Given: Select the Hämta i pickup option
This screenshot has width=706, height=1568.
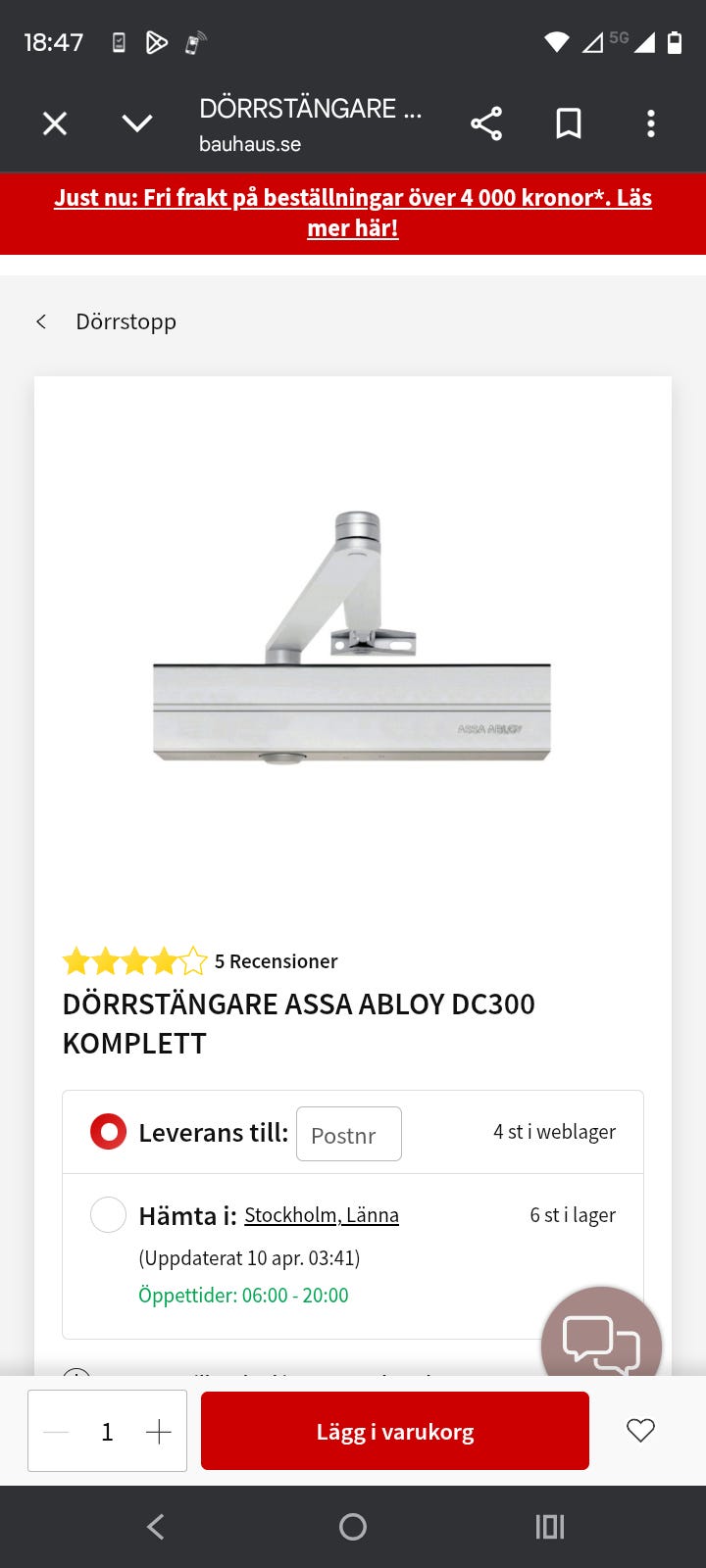Looking at the screenshot, I should [108, 1214].
